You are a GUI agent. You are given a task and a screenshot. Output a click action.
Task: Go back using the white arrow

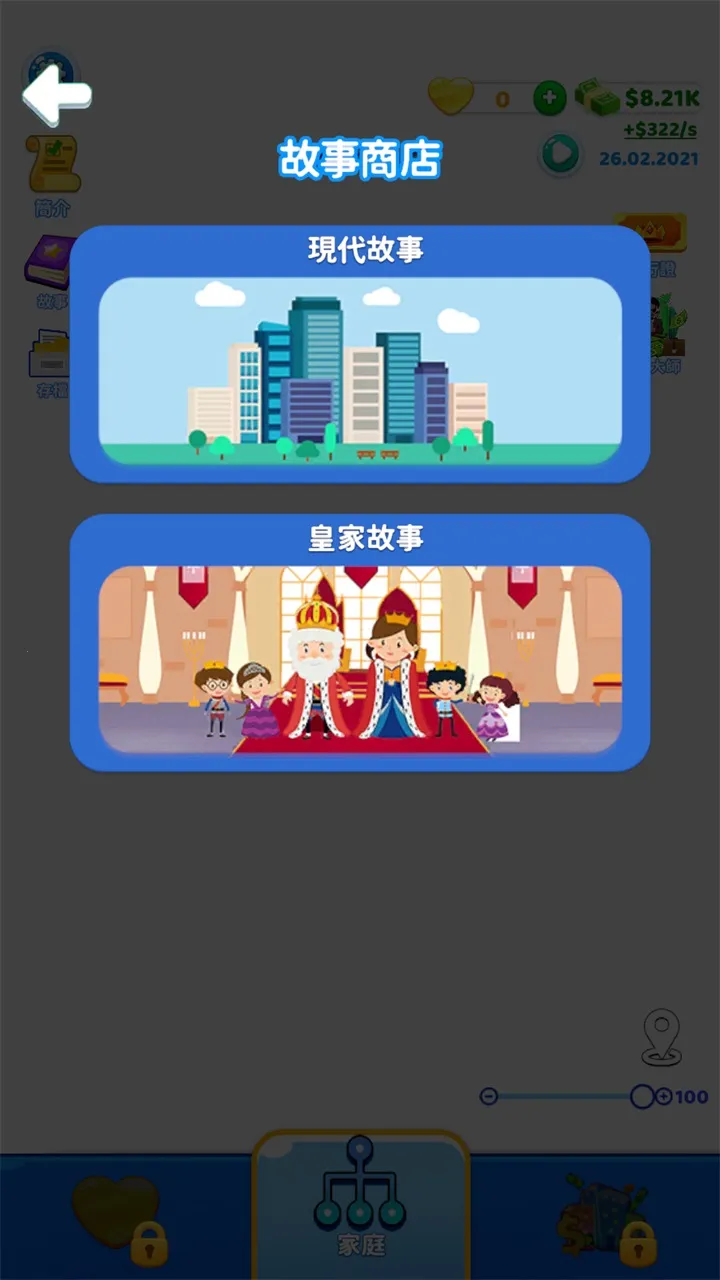point(56,94)
